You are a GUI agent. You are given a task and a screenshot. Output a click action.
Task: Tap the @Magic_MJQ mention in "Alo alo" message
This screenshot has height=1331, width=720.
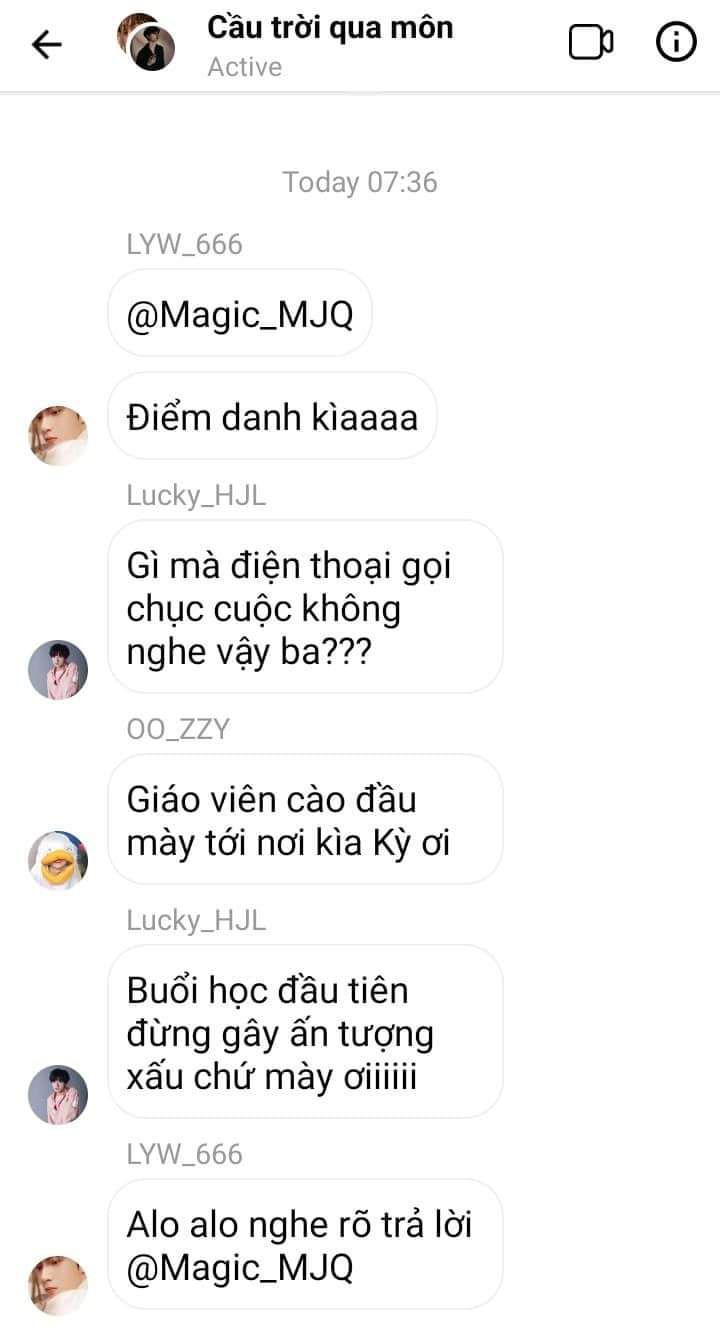(x=240, y=1268)
